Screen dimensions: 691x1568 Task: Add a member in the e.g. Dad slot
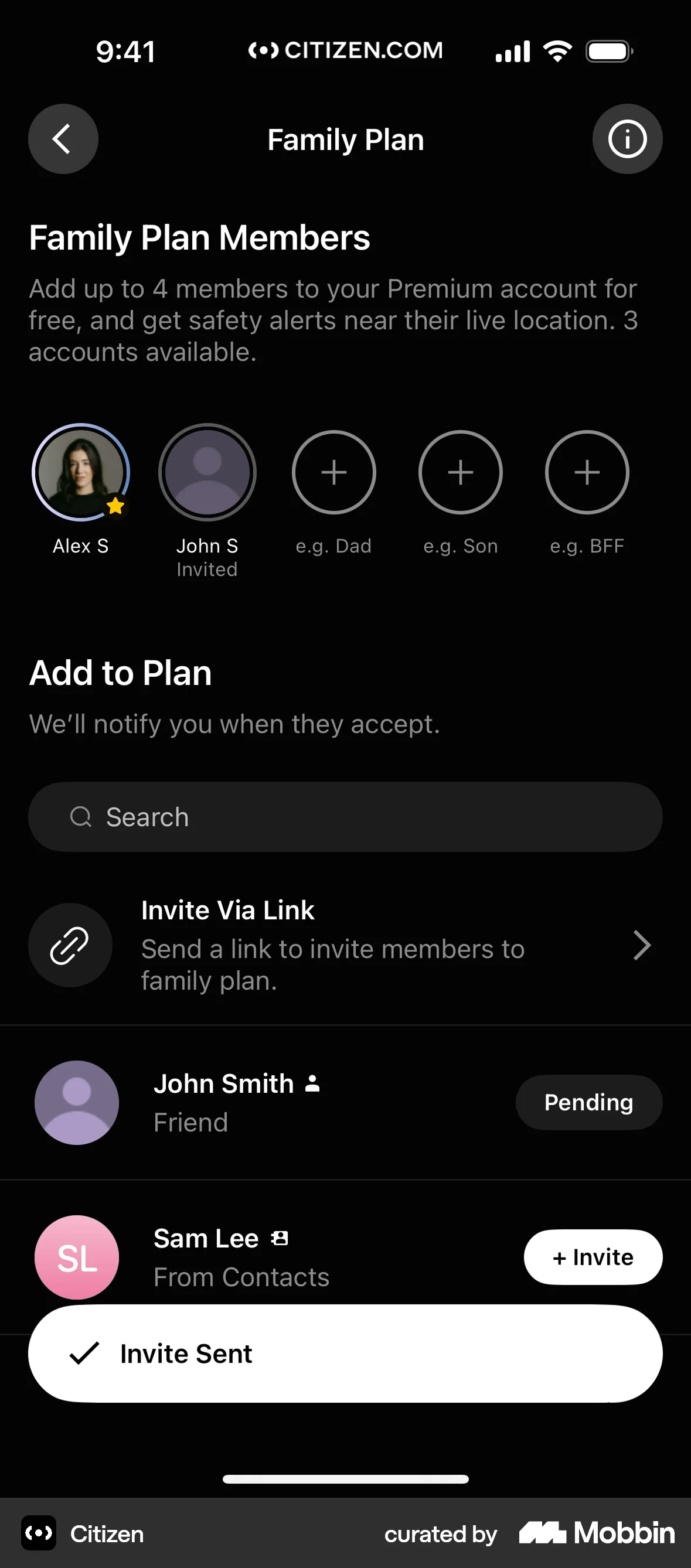tap(333, 472)
